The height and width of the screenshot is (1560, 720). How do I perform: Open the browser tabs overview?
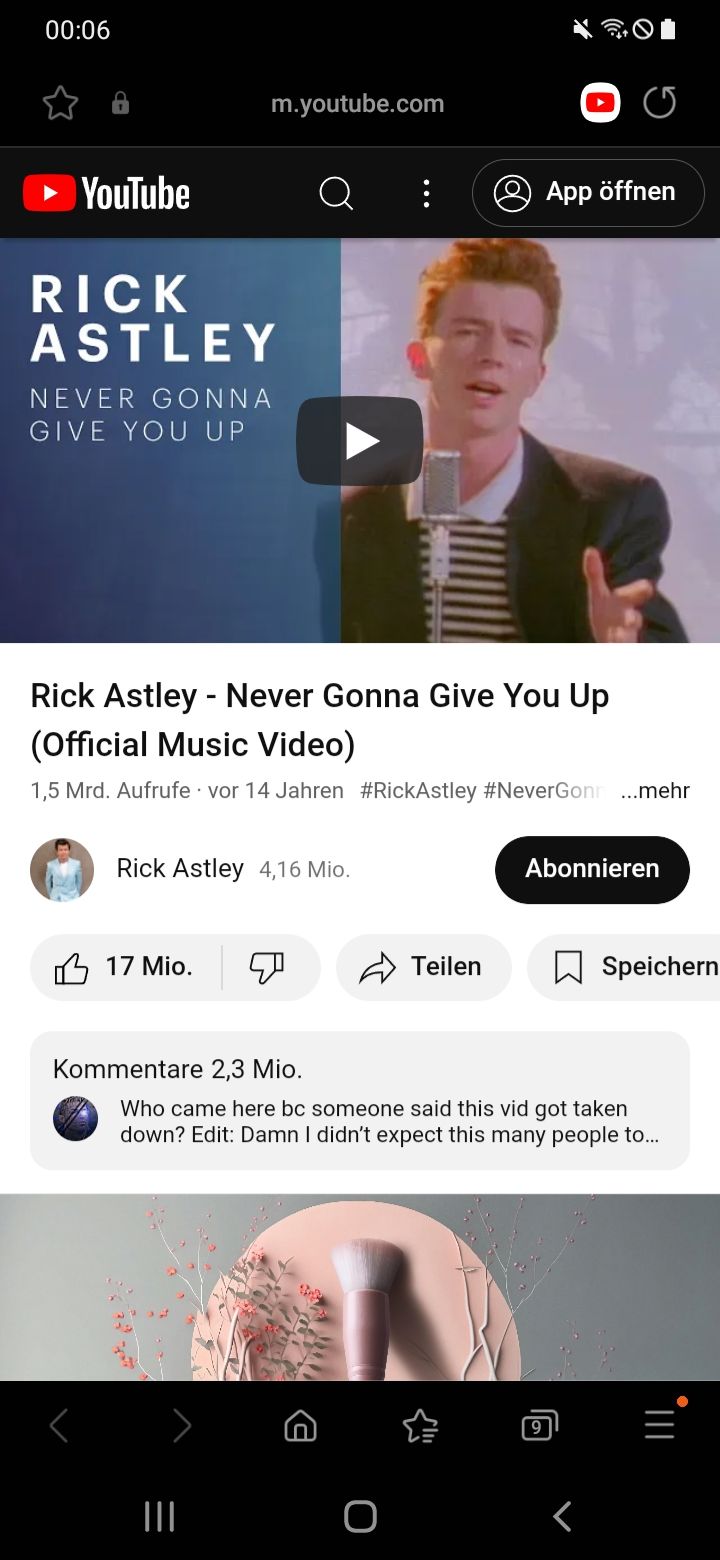(539, 1426)
